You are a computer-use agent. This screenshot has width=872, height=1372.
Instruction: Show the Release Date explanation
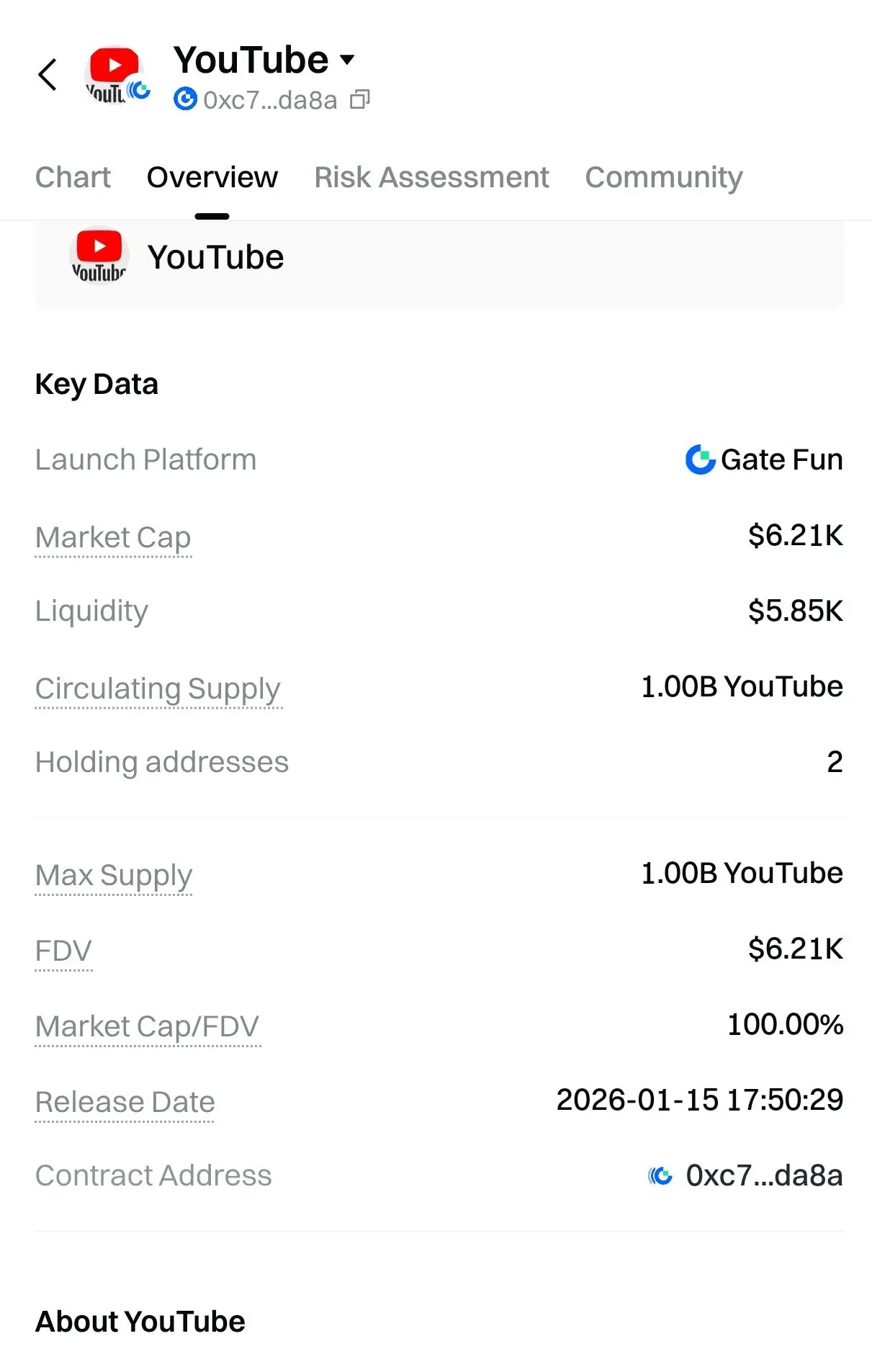(125, 1103)
